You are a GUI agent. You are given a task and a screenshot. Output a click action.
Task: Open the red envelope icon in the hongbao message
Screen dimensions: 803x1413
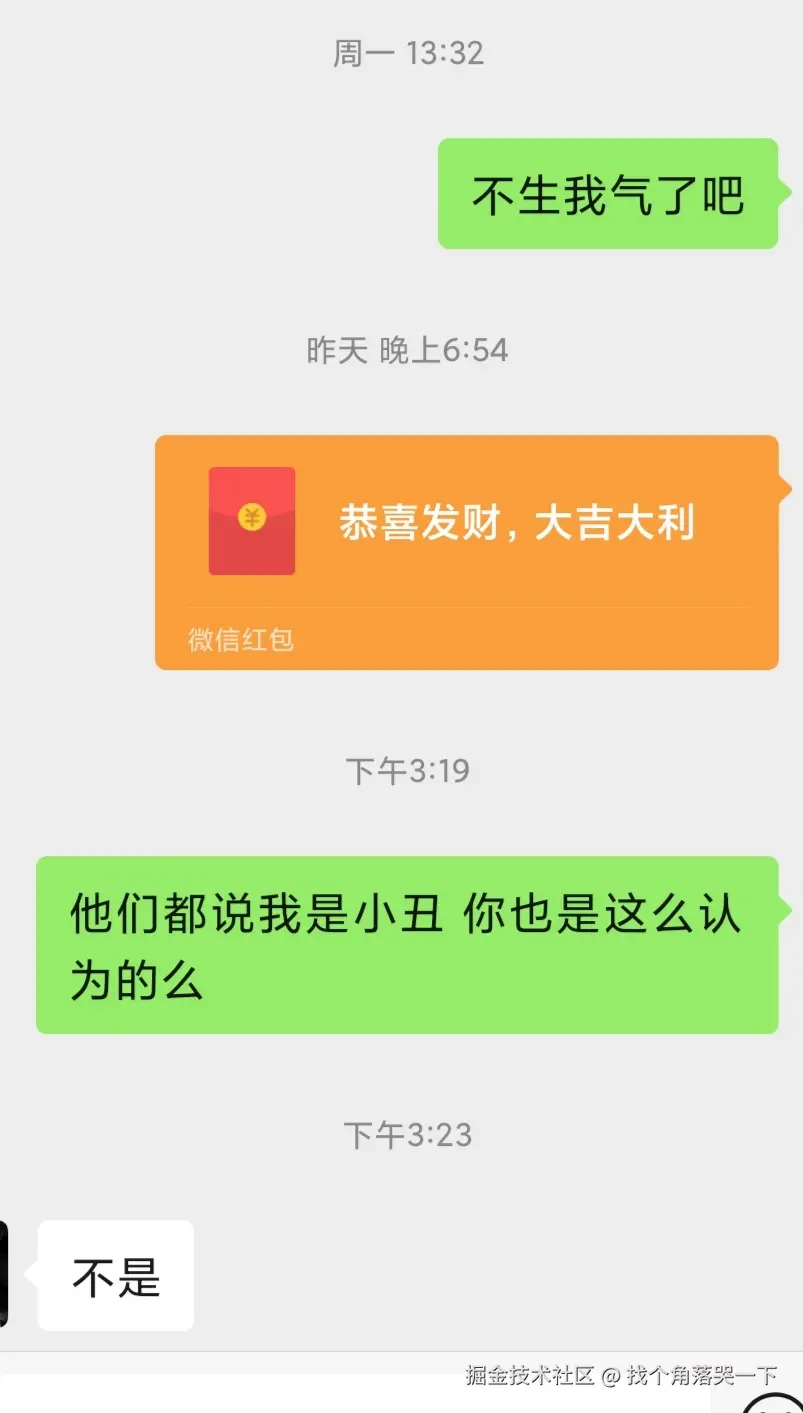click(251, 520)
